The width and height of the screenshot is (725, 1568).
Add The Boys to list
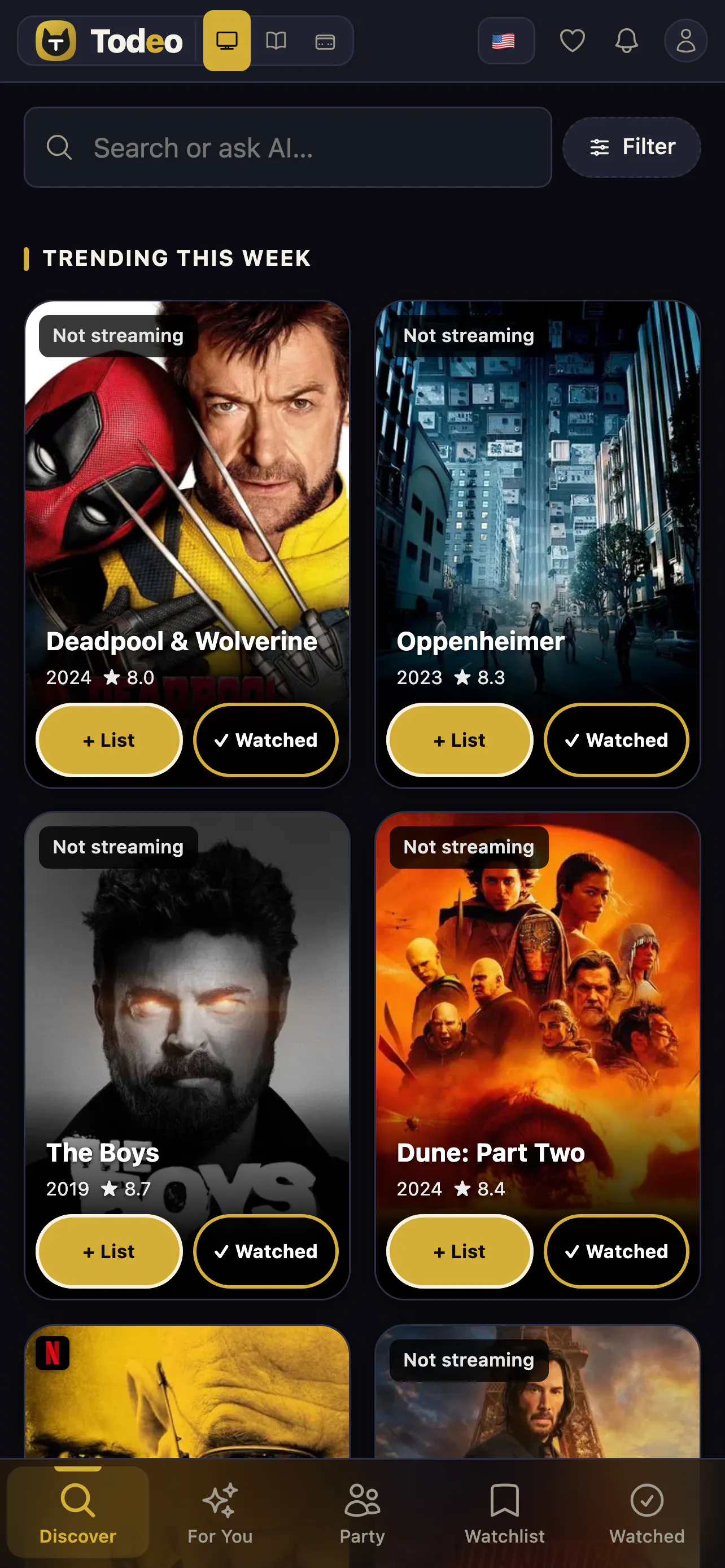109,1251
